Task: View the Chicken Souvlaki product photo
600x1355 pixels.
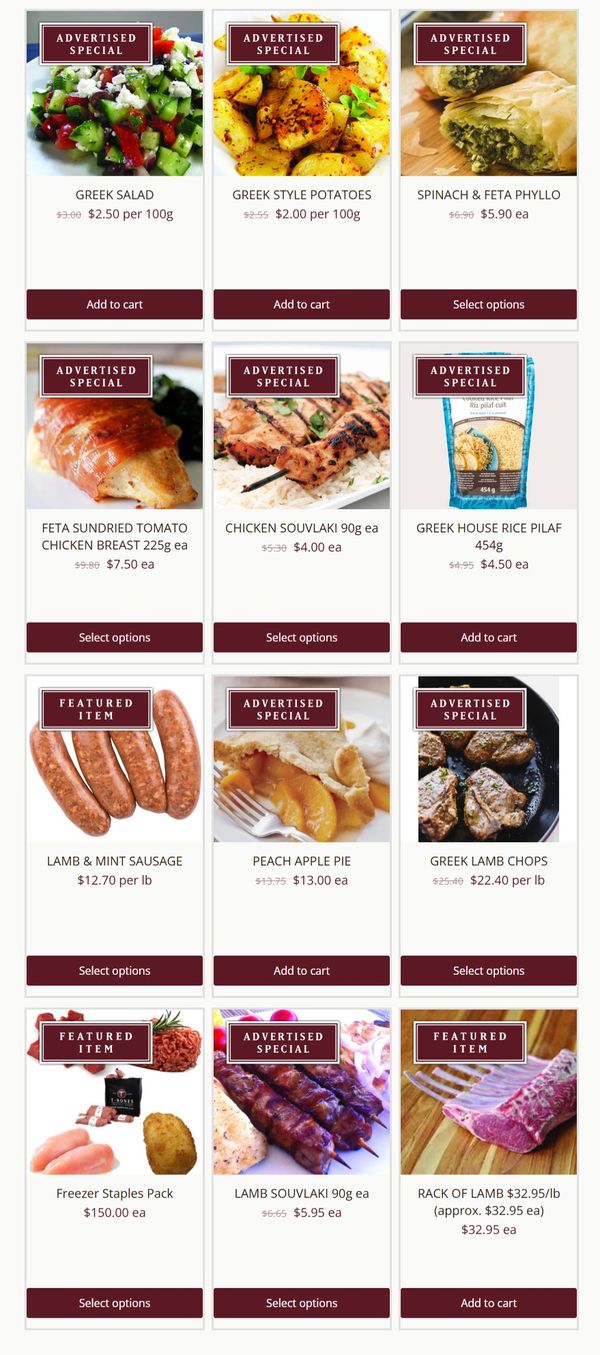Action: pyautogui.click(x=301, y=450)
